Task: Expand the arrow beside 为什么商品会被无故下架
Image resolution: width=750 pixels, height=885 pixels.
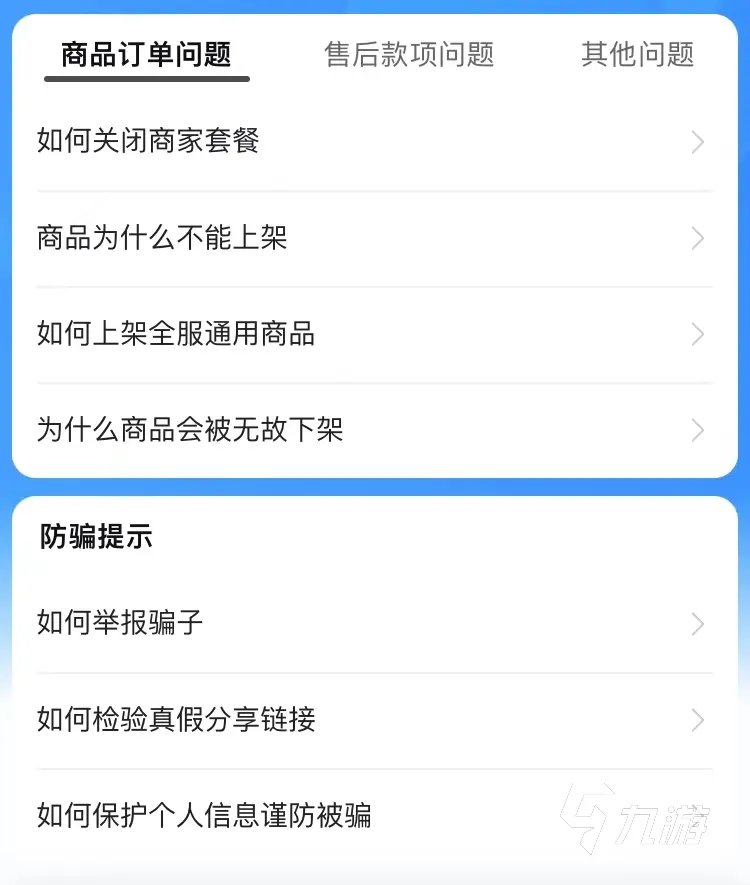Action: tap(697, 430)
